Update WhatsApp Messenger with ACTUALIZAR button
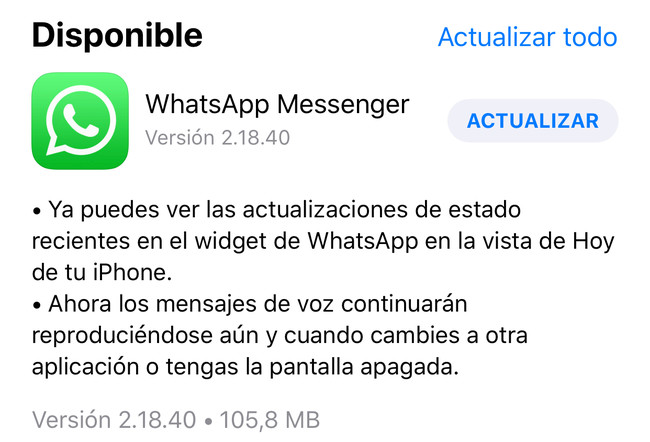This screenshot has width=650, height=442. pos(532,121)
